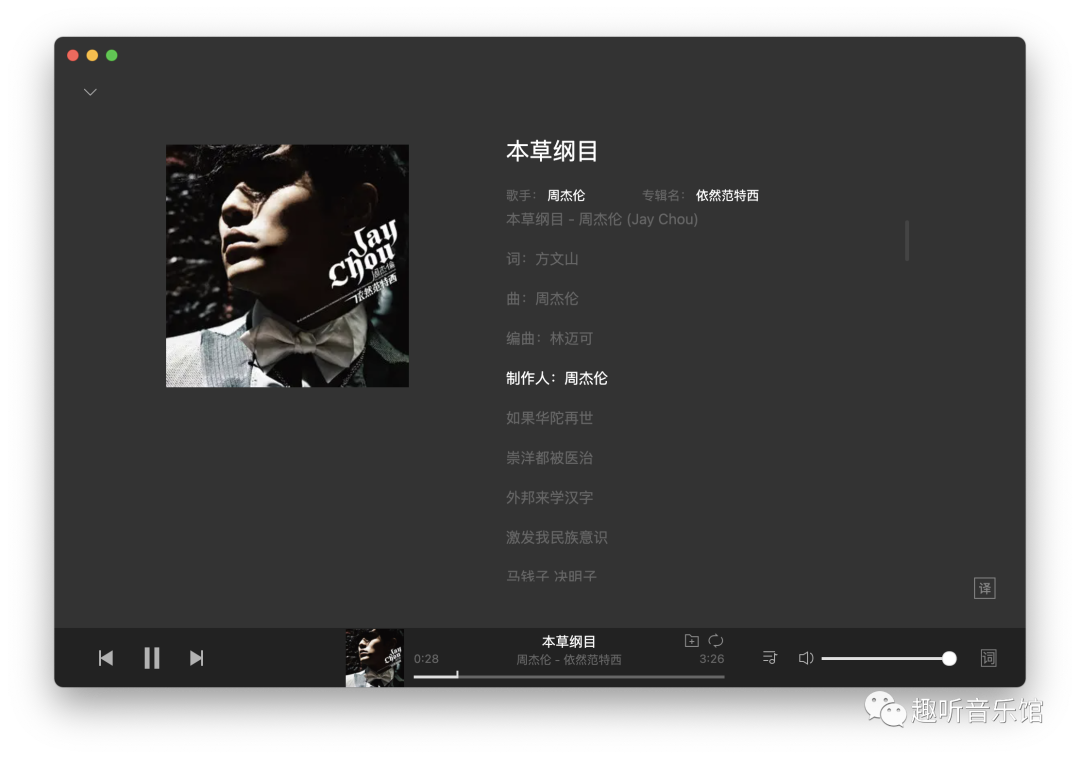Open the album 依然范特西

[727, 195]
